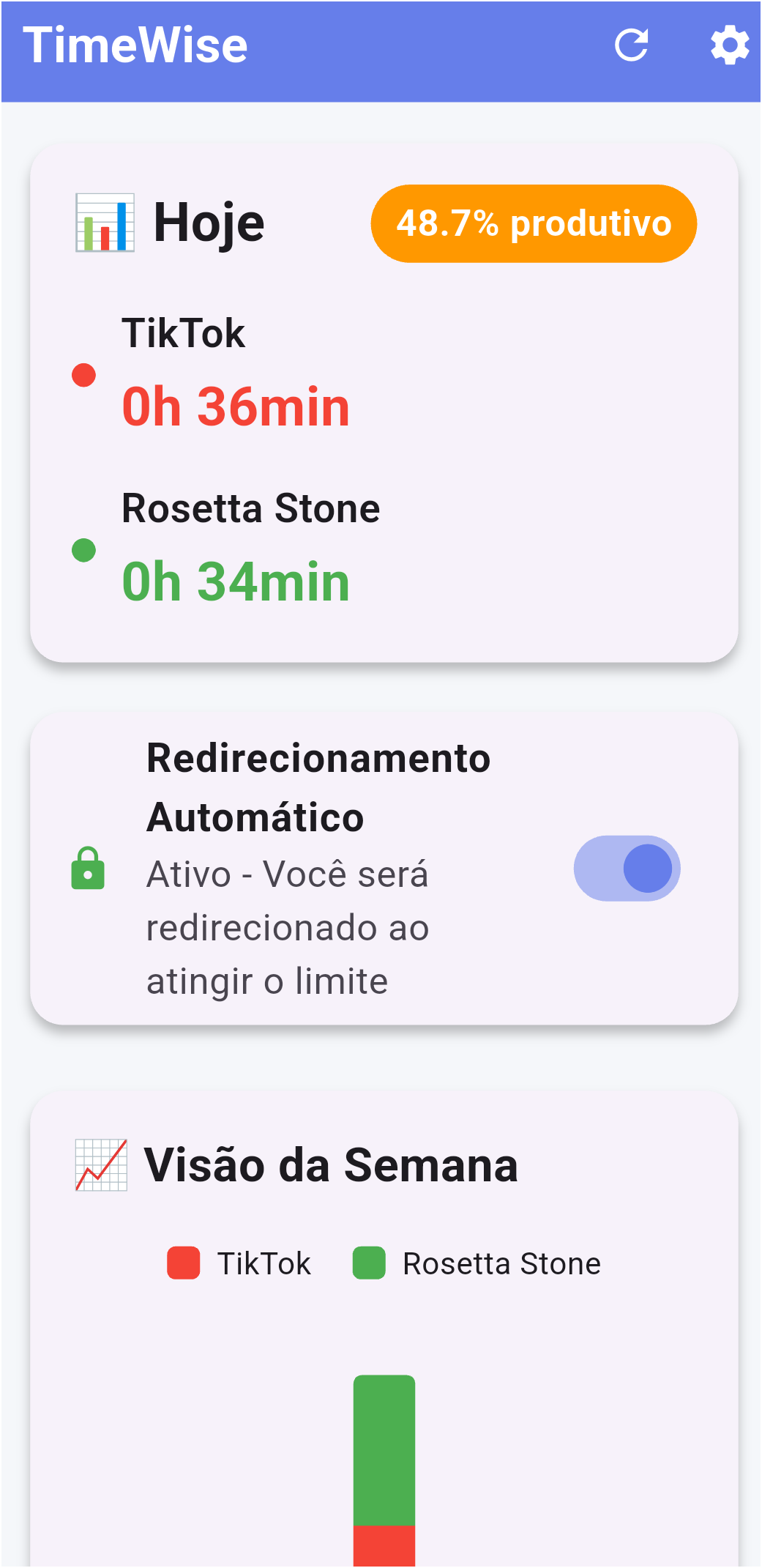Viewport: 762px width, 1568px height.
Task: Toggle TikTok visibility in the weekly legend
Action: (x=184, y=1262)
